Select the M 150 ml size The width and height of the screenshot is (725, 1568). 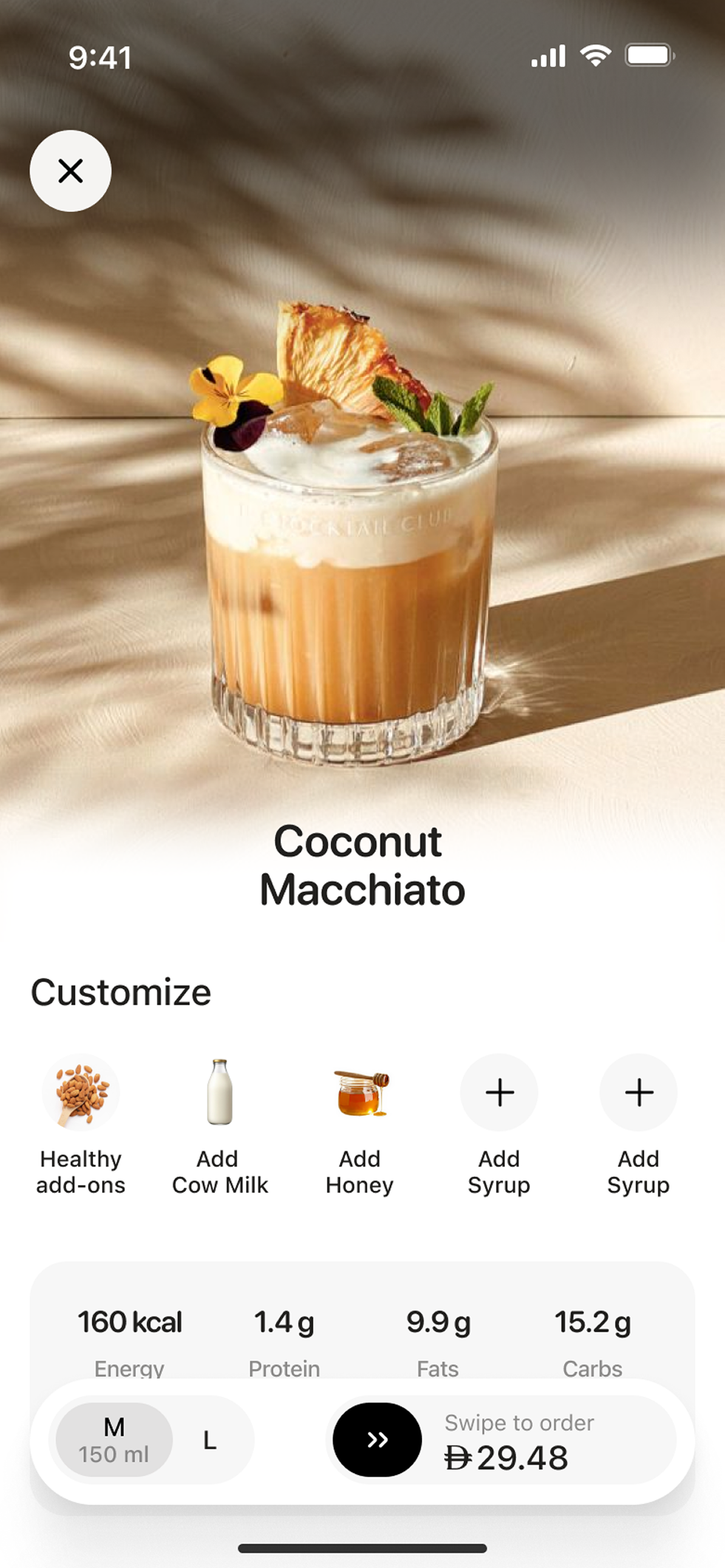tap(114, 1439)
